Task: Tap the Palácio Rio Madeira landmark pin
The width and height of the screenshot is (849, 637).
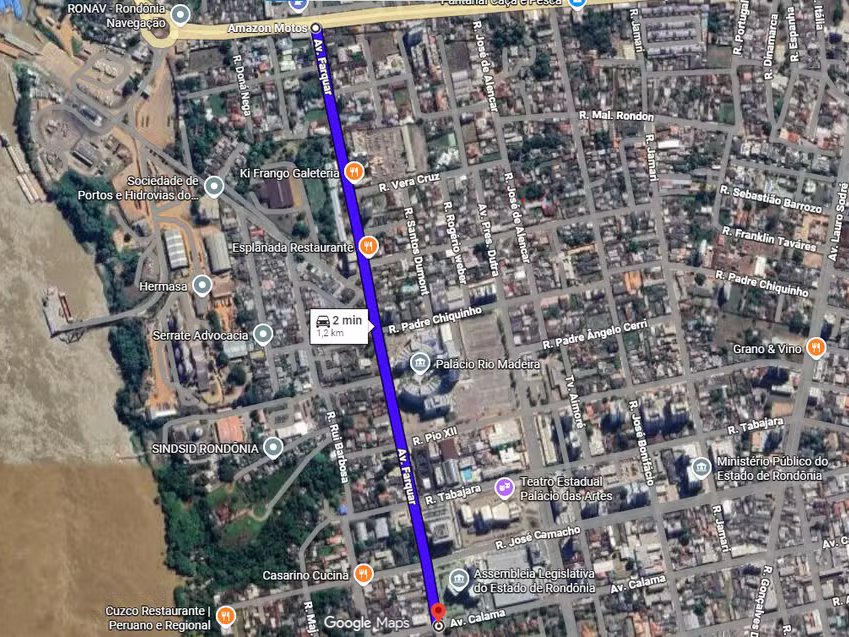Action: 420,362
